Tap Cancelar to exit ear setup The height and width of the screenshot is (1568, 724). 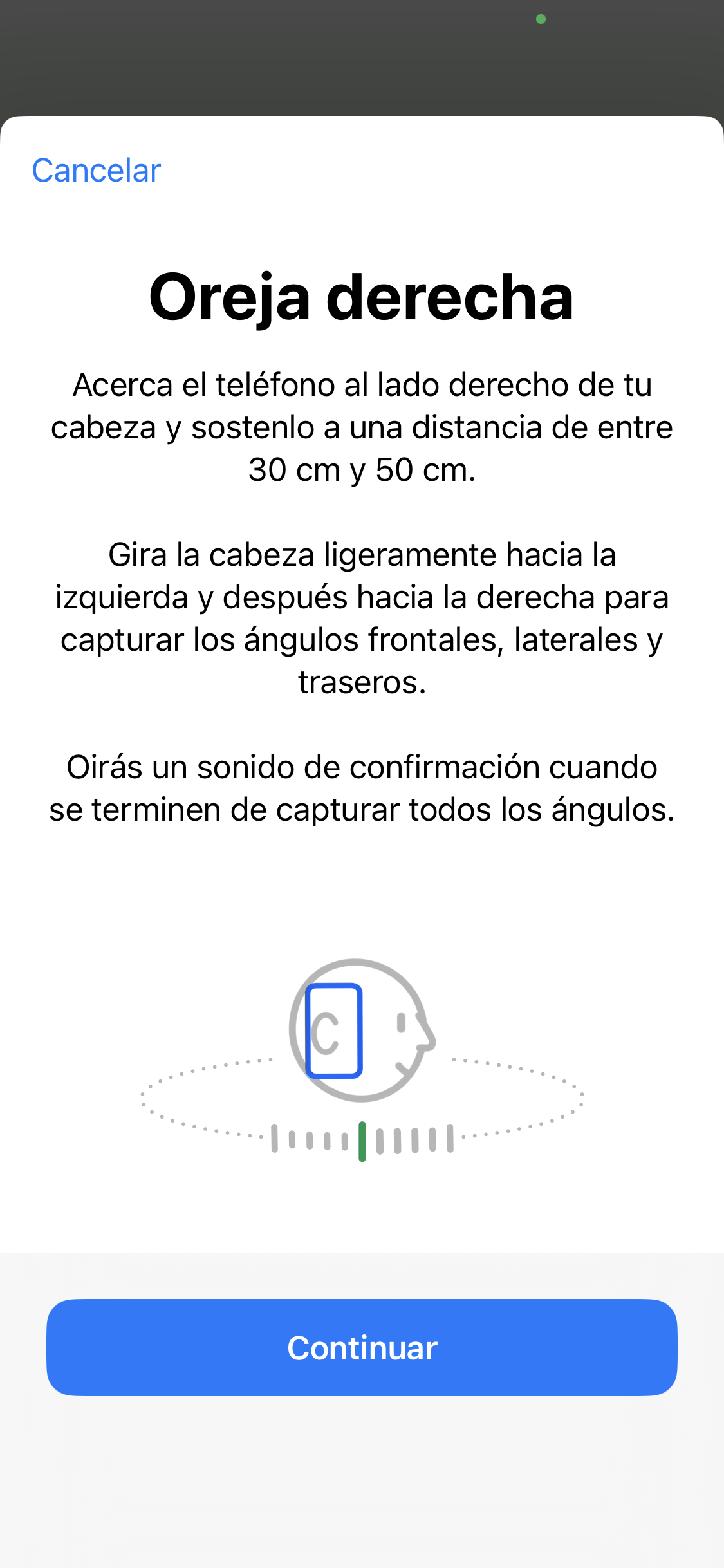(x=97, y=171)
